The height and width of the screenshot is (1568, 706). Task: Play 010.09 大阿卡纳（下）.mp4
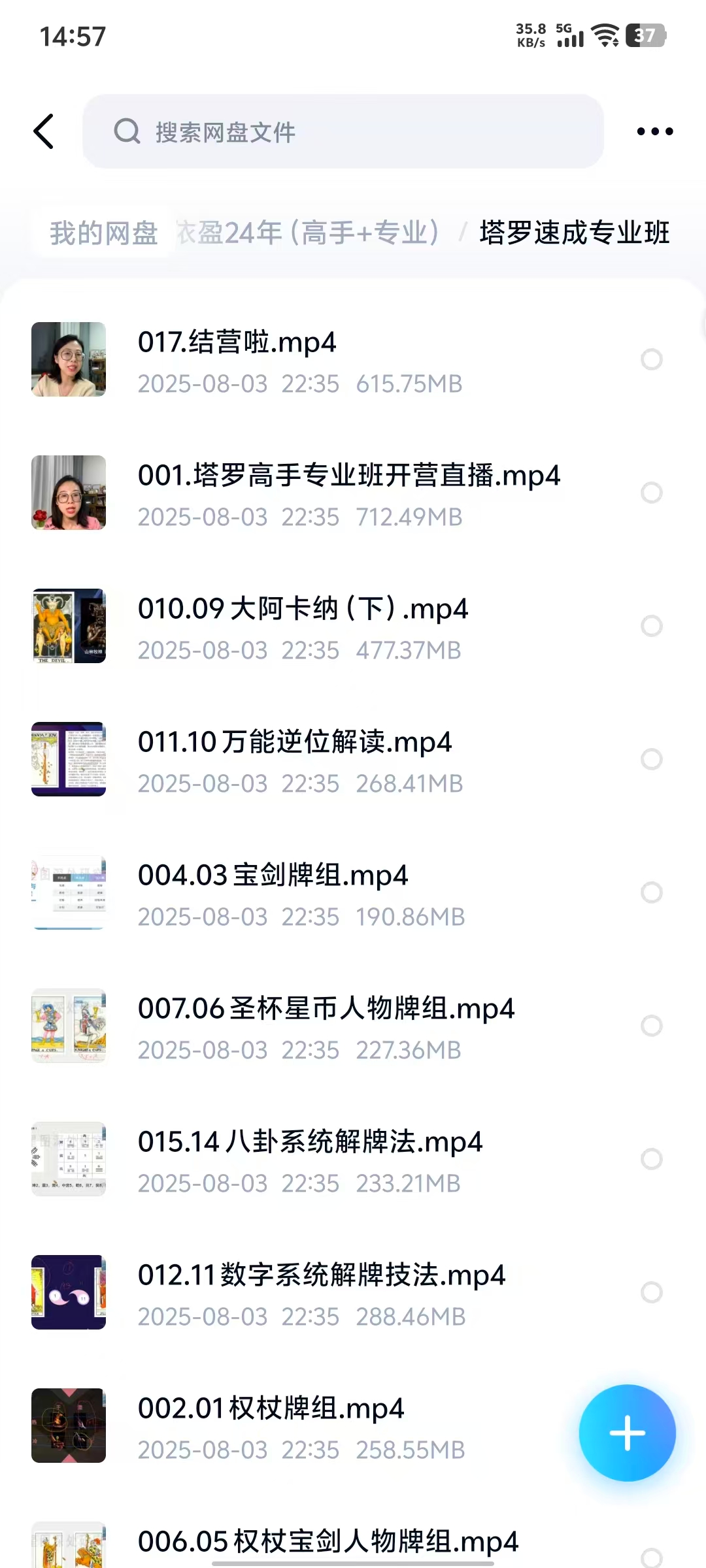tap(303, 609)
